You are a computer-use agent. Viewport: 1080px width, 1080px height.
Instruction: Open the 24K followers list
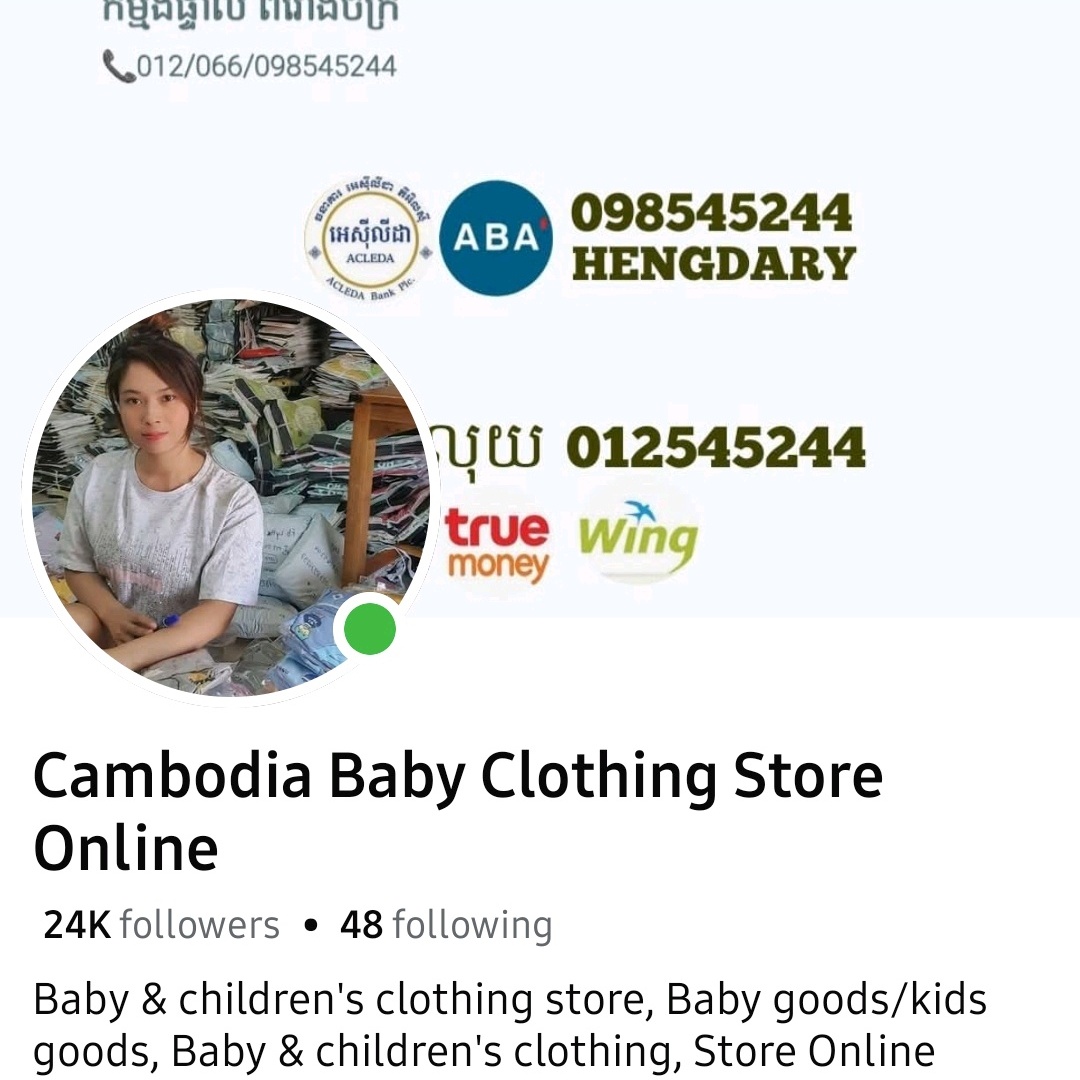click(x=162, y=925)
